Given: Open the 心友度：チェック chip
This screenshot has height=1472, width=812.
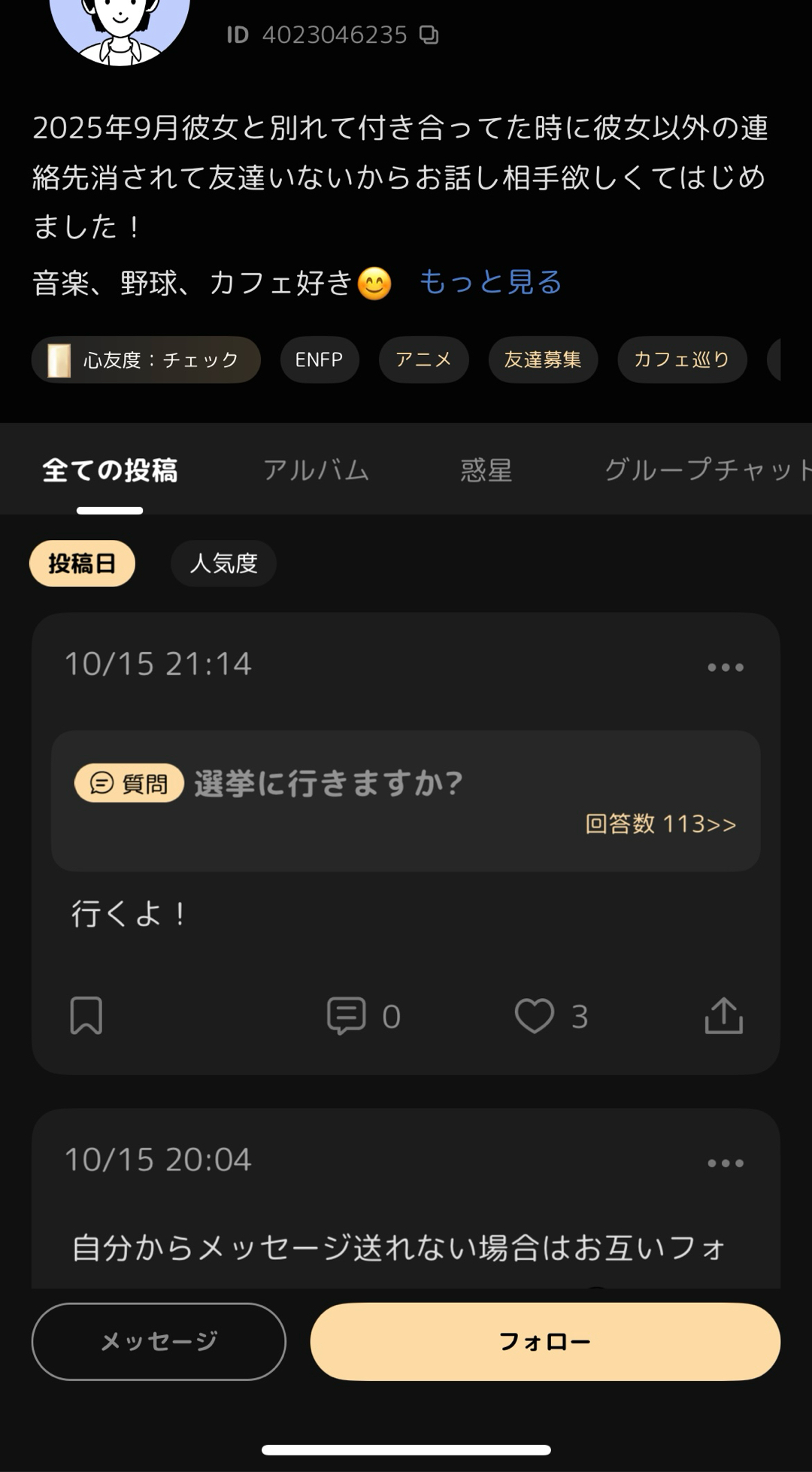Looking at the screenshot, I should point(146,360).
